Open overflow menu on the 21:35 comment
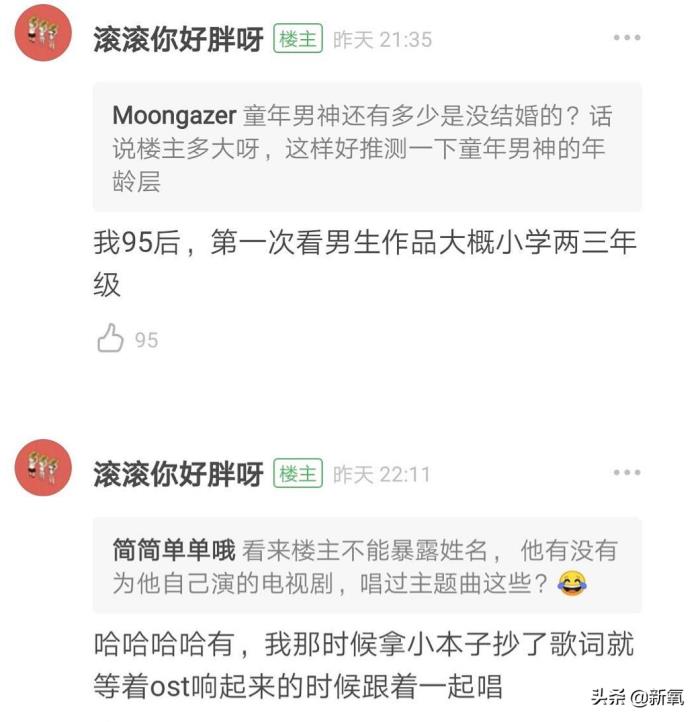Image resolution: width=700 pixels, height=722 pixels. click(x=626, y=39)
